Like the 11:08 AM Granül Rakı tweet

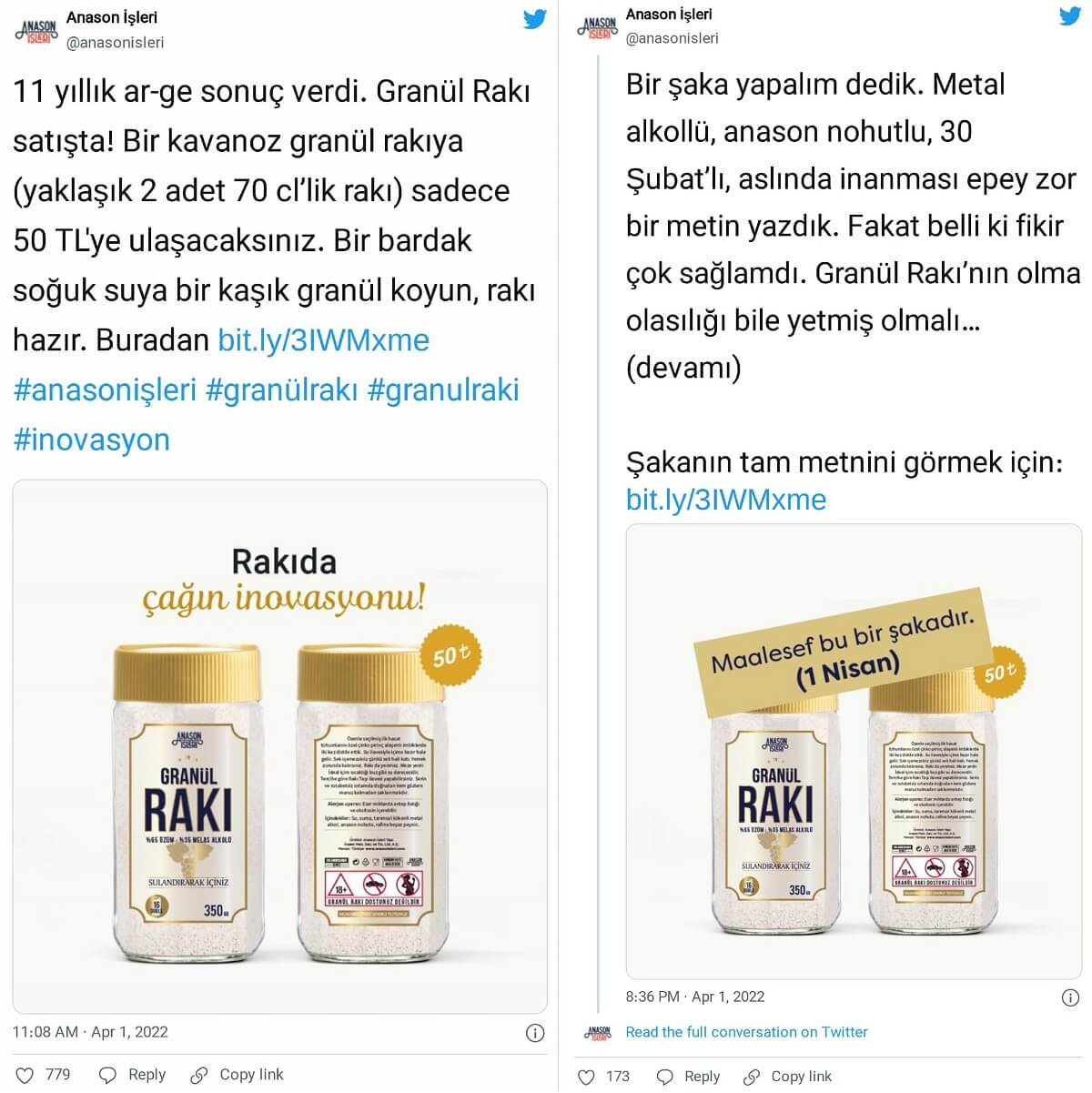[26, 1075]
